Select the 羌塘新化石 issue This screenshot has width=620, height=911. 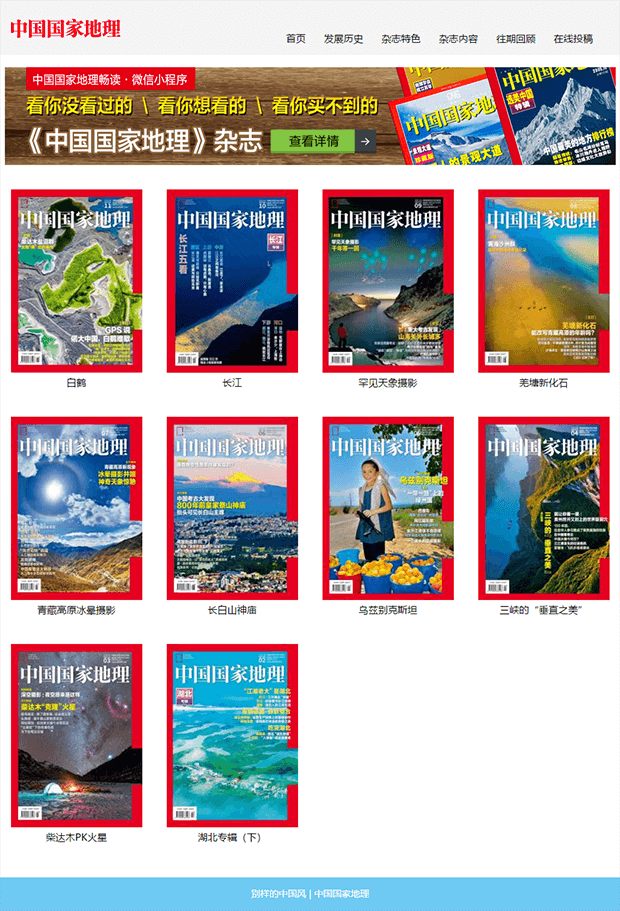click(543, 281)
